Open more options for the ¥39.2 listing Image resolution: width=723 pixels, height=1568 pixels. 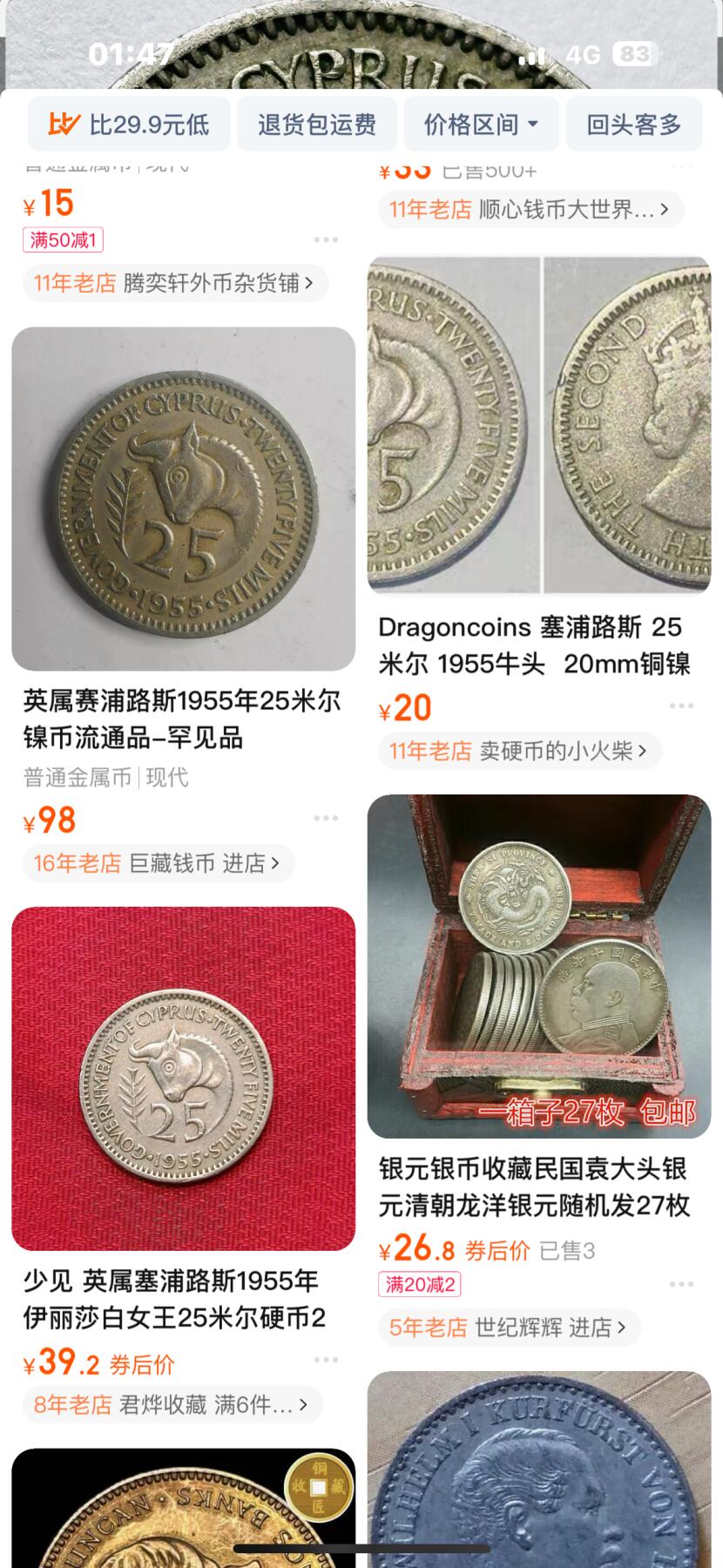(326, 1360)
